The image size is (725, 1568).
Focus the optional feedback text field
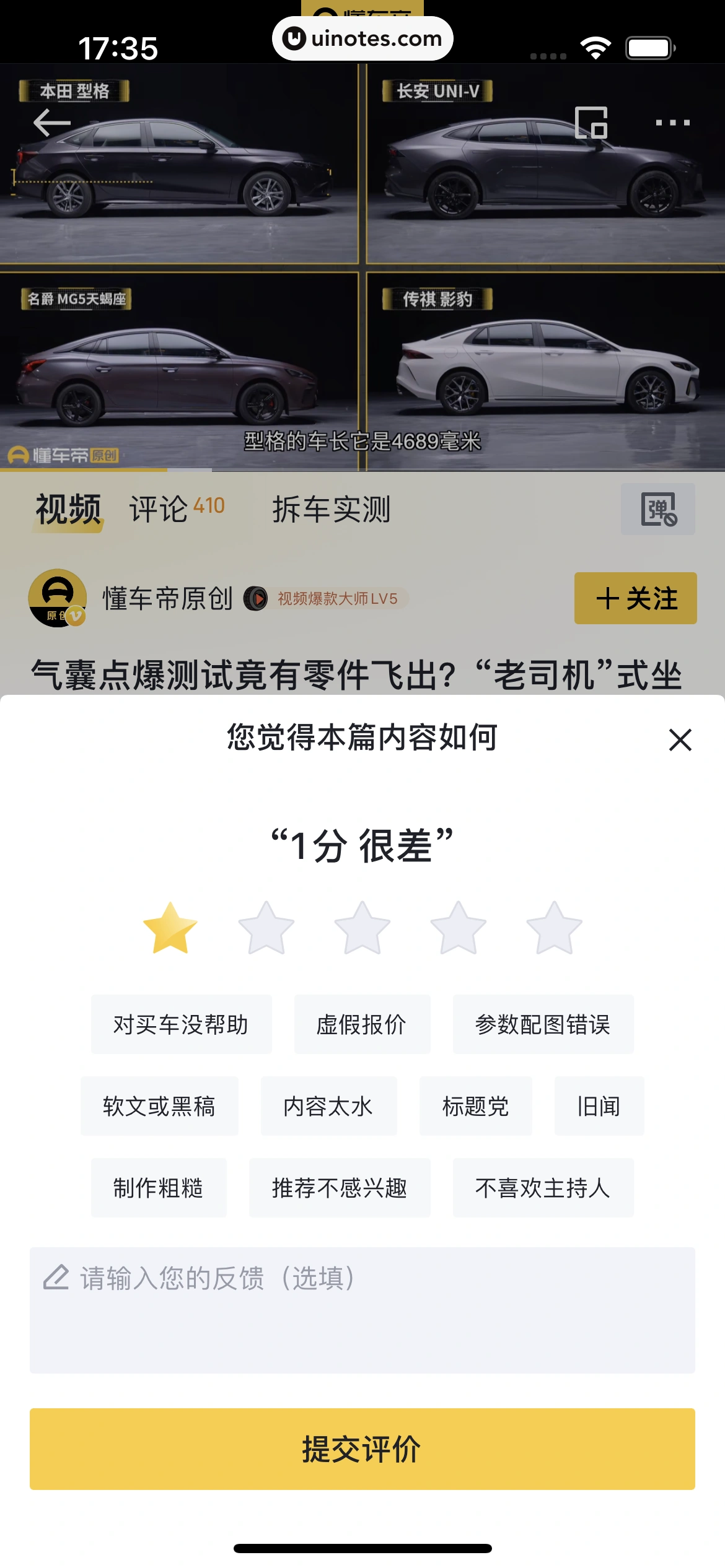point(362,1309)
